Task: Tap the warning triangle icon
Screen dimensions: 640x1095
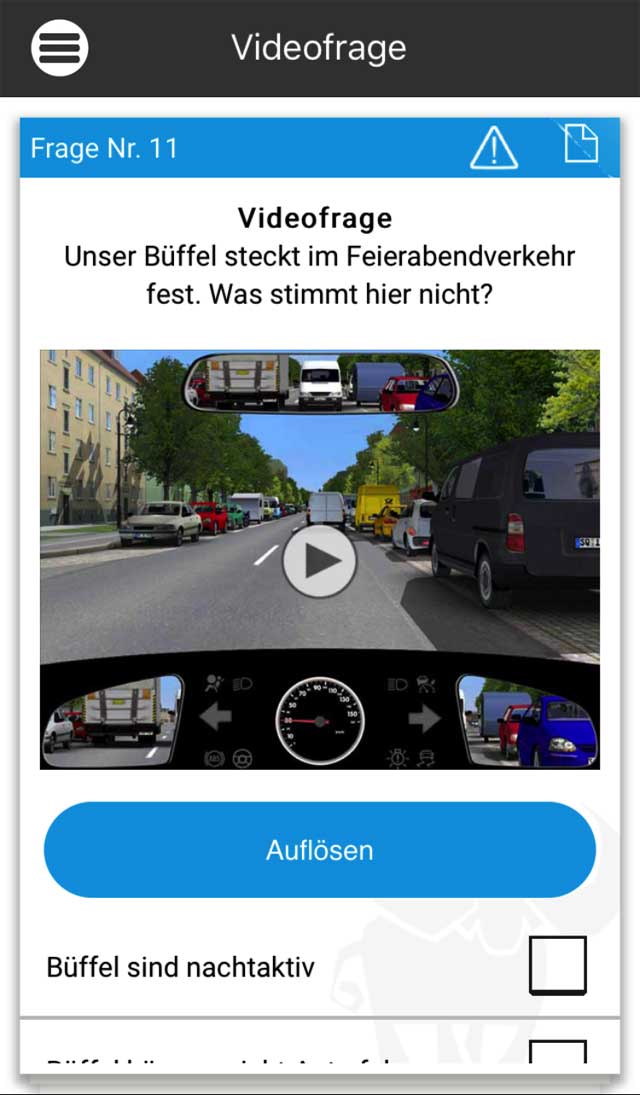Action: [494, 149]
